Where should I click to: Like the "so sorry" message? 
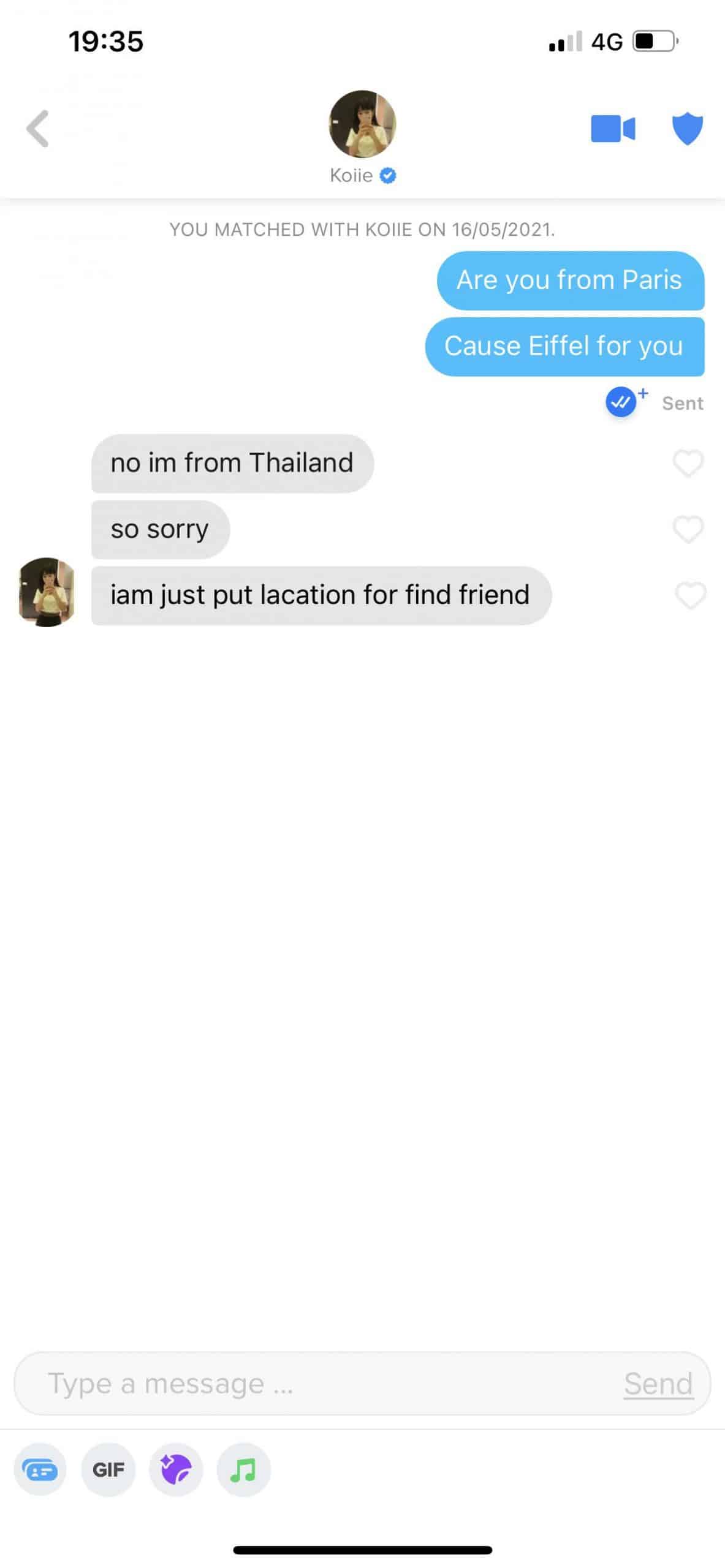(x=688, y=529)
